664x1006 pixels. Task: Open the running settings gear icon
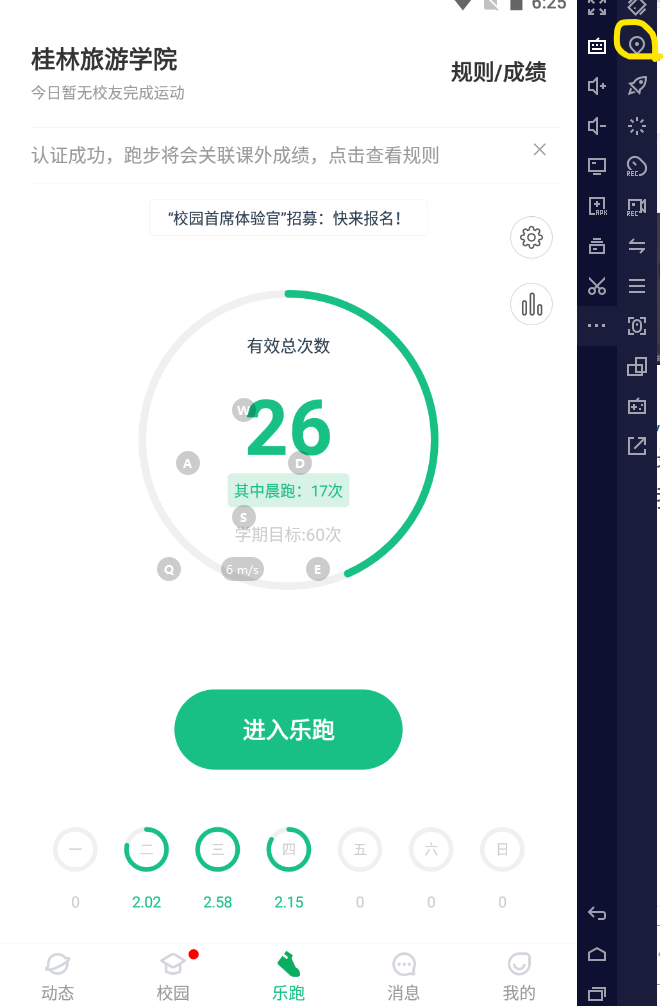[x=532, y=238]
